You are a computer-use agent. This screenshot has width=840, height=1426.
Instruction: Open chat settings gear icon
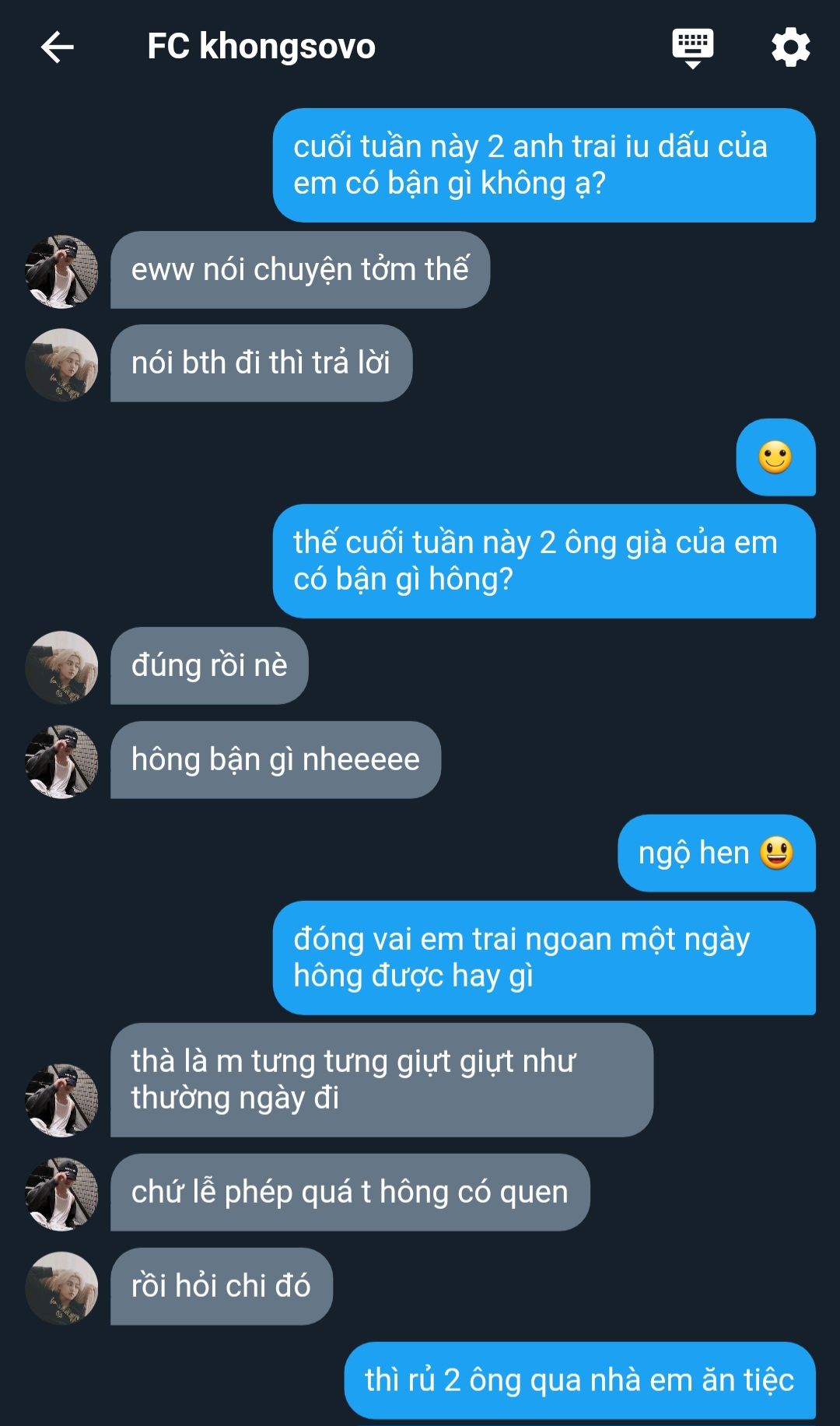790,47
